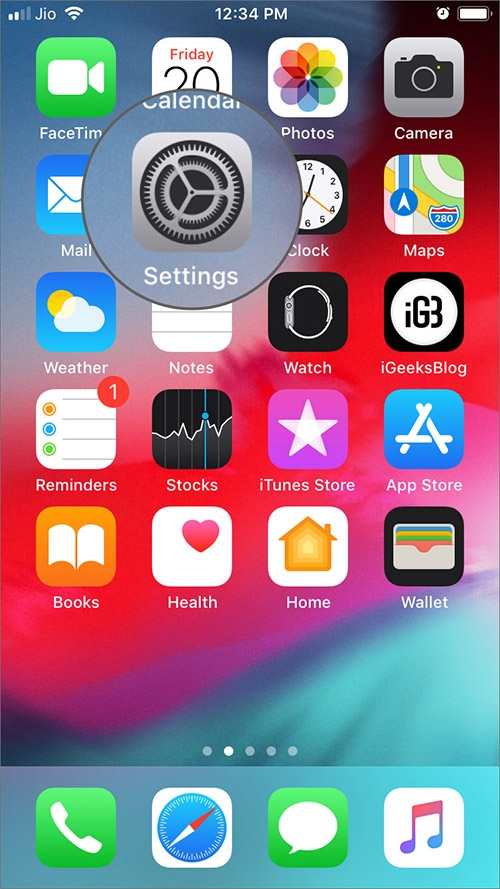Open the Phone app in the dock
The height and width of the screenshot is (889, 500).
click(76, 828)
